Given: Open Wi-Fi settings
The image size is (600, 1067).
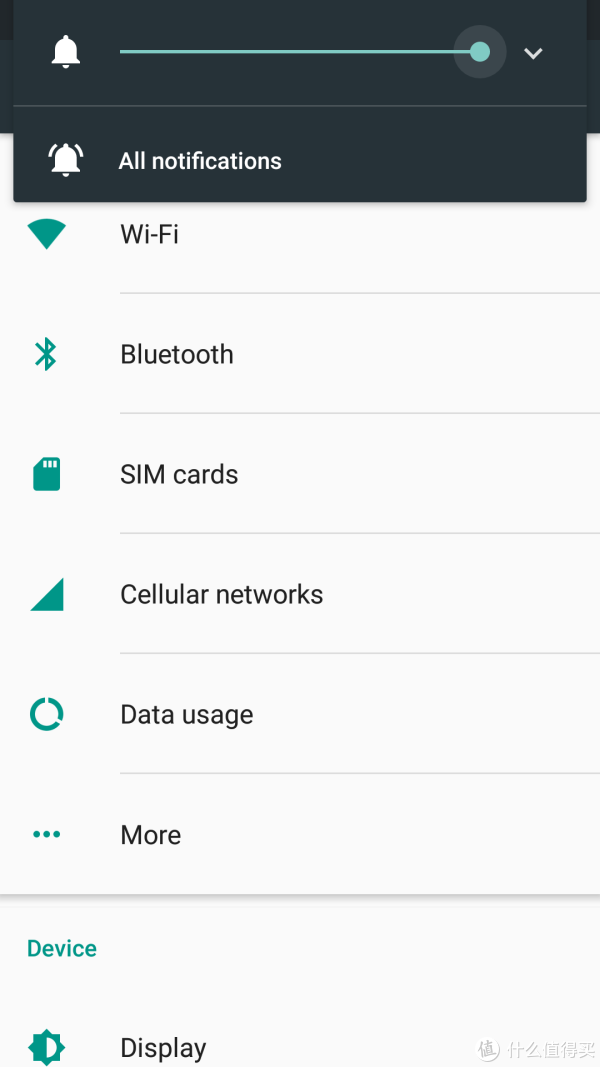Looking at the screenshot, I should click(300, 234).
